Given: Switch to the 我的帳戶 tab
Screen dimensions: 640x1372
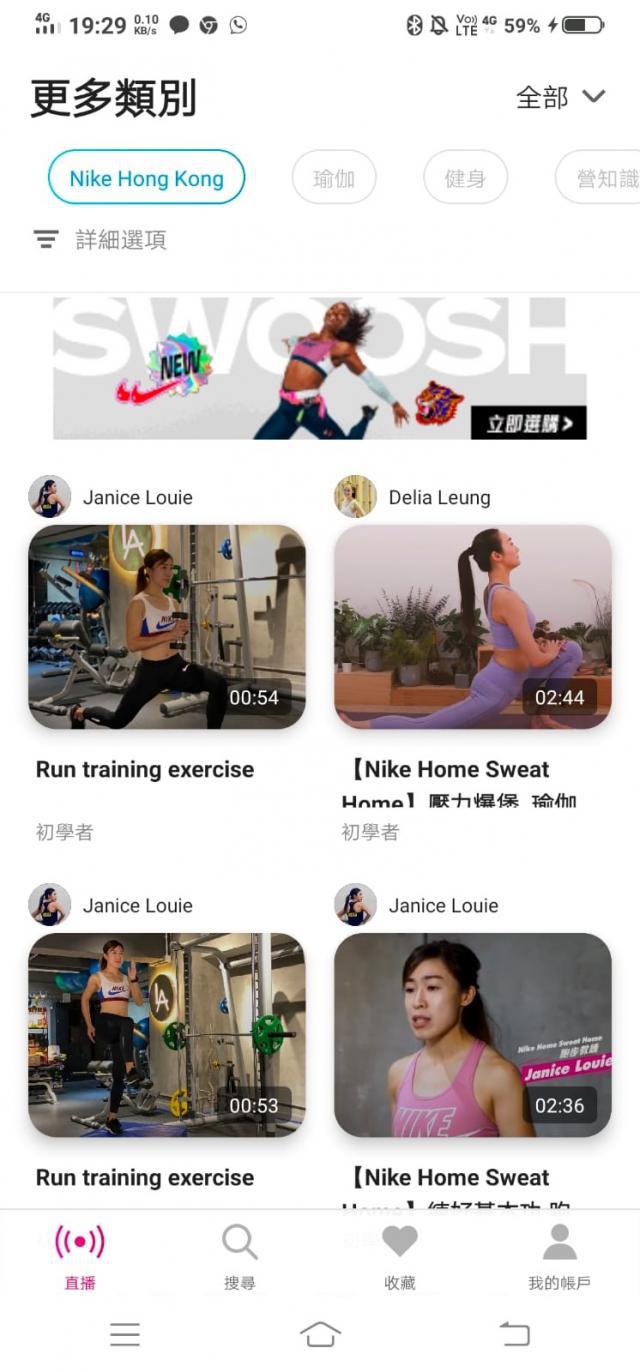Looking at the screenshot, I should pos(559,1256).
